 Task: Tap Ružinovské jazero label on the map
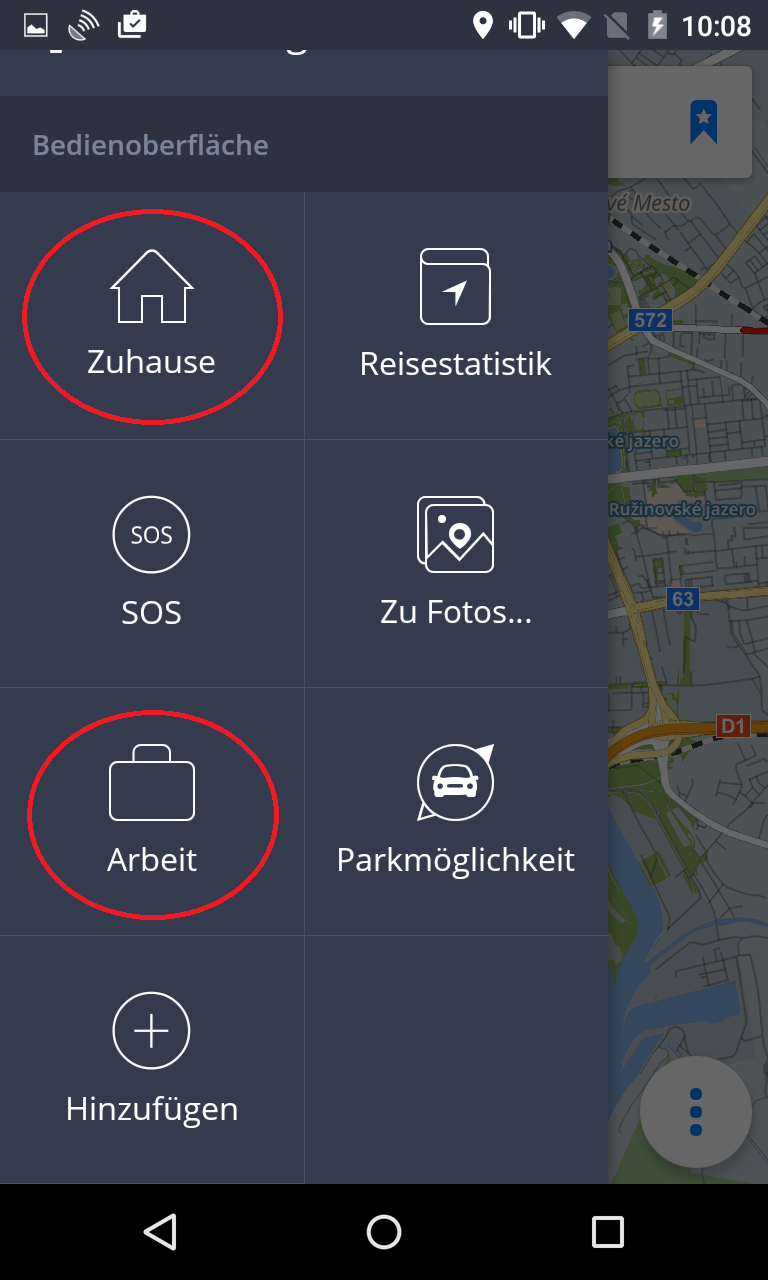coord(685,510)
